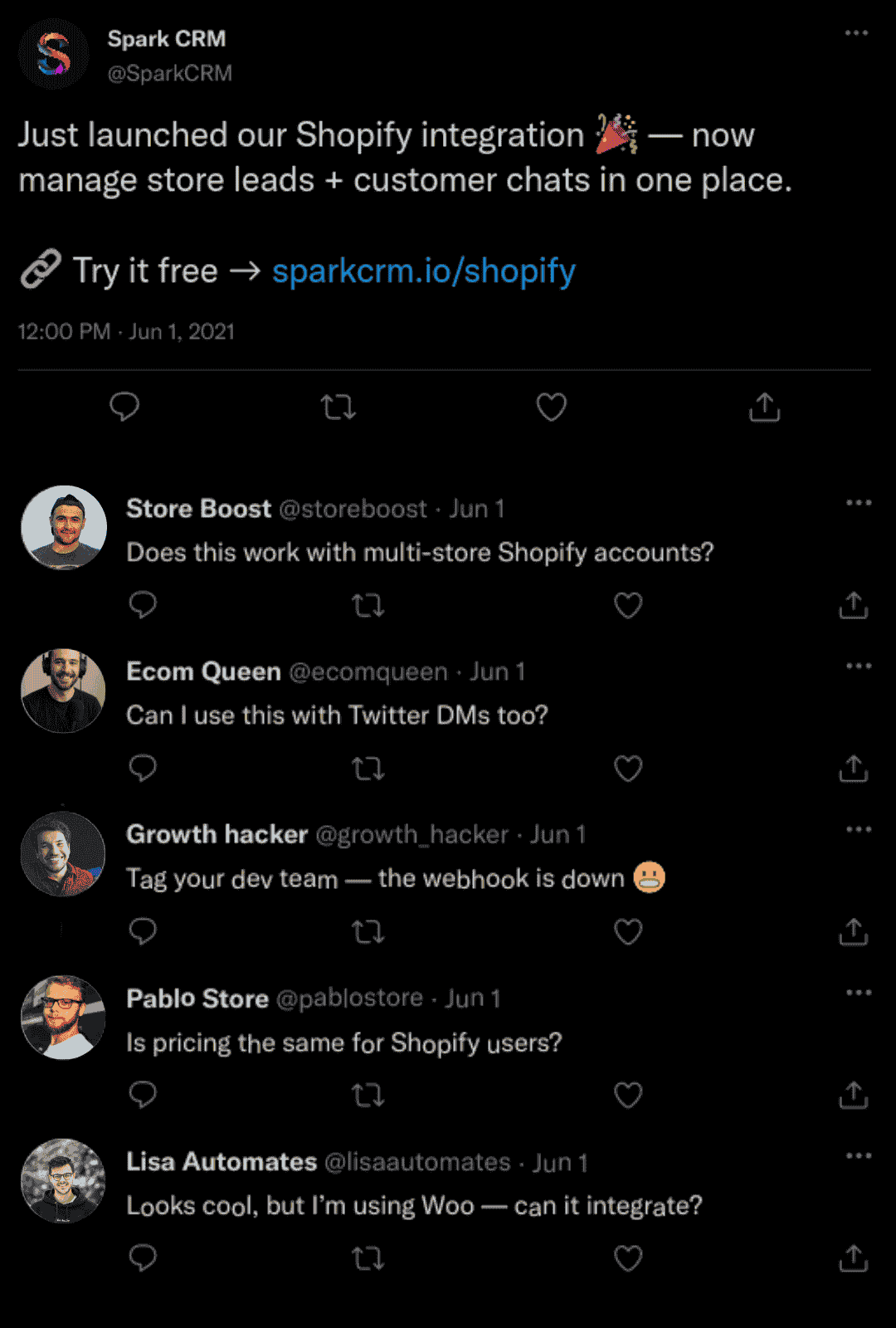Reply to Growth hacker's webhook complaint
Image resolution: width=896 pixels, height=1328 pixels.
coord(143,932)
